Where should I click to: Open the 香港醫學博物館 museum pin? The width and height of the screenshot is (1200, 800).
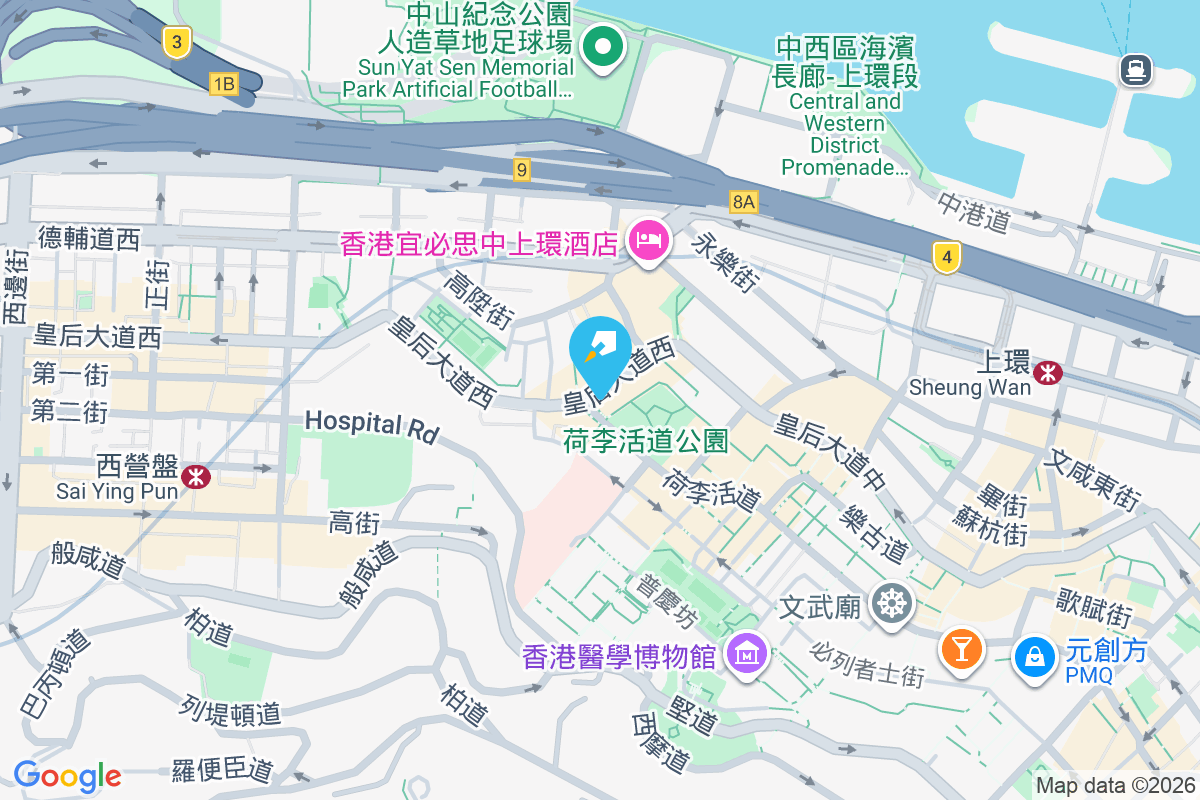coord(748,655)
